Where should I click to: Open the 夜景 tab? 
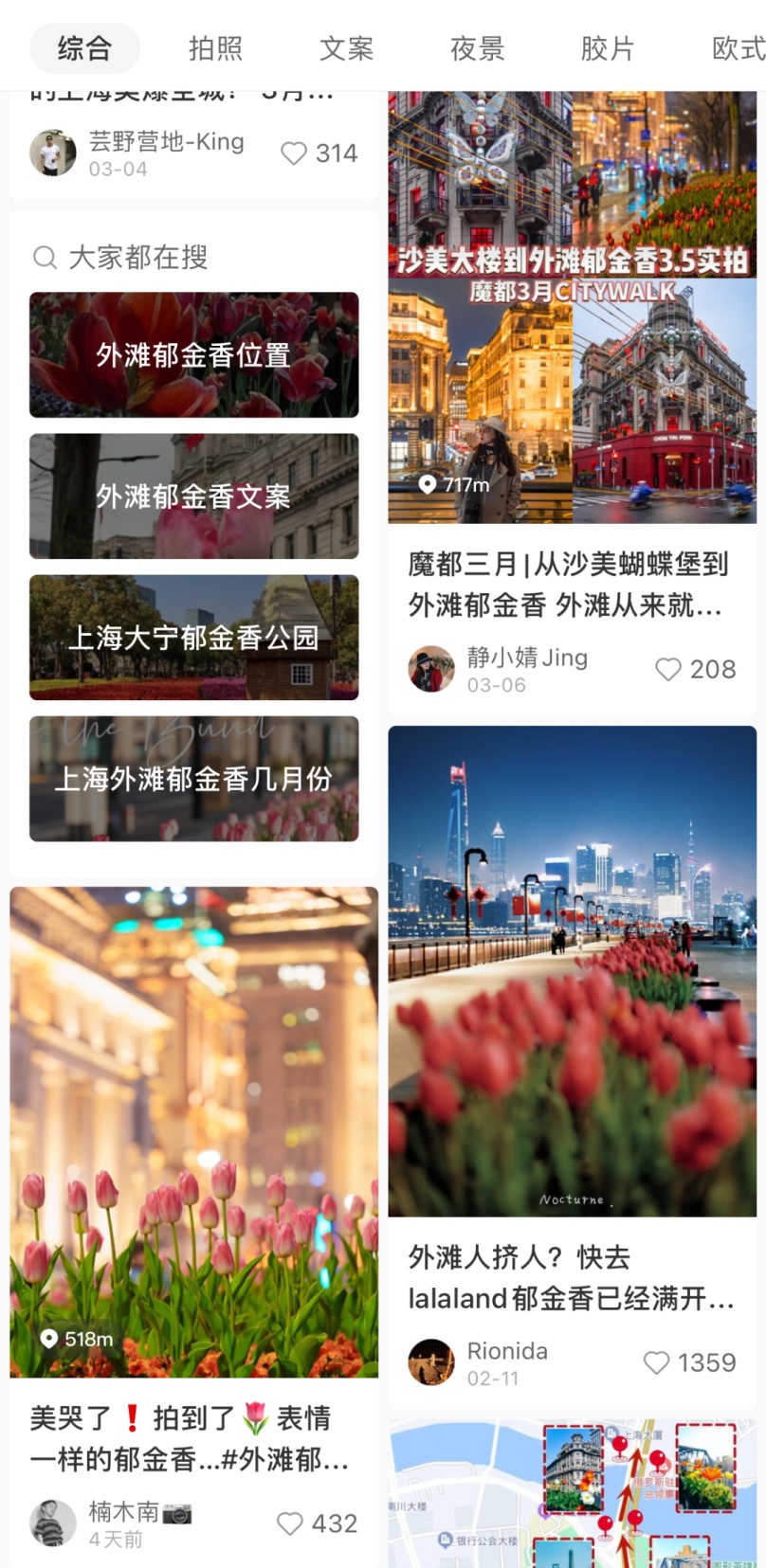(477, 48)
